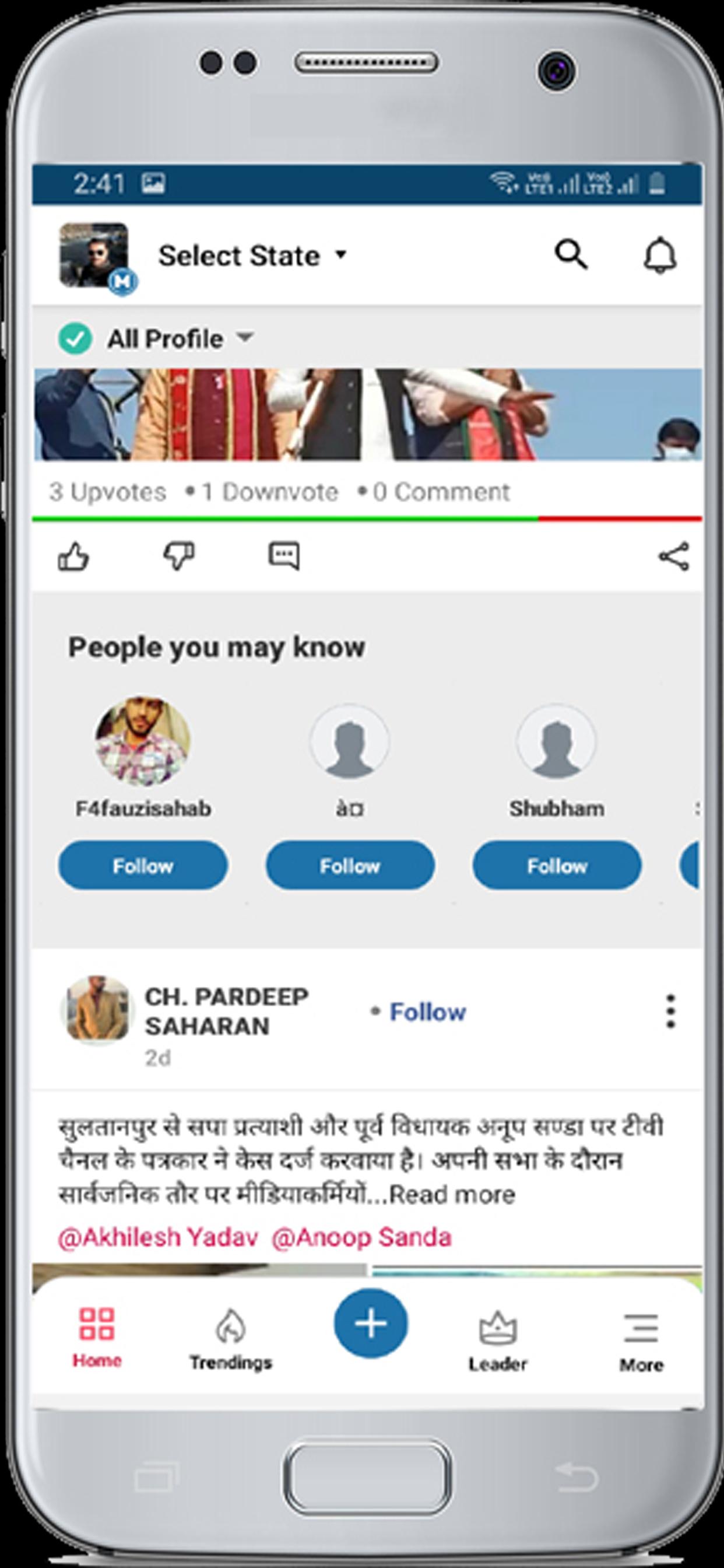
Task: Share the post
Action: [x=674, y=556]
